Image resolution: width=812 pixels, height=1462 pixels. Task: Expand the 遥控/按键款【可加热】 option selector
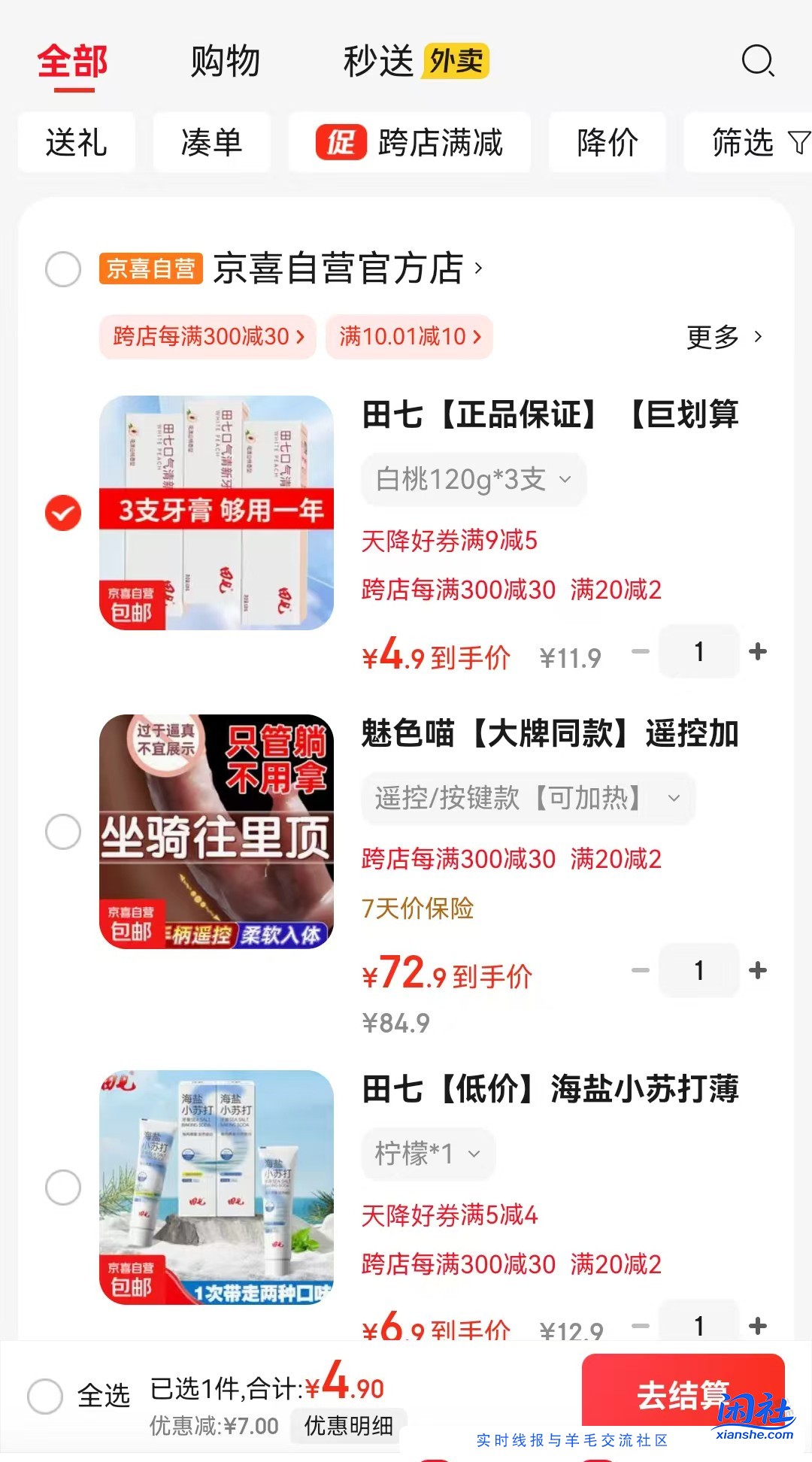point(527,799)
